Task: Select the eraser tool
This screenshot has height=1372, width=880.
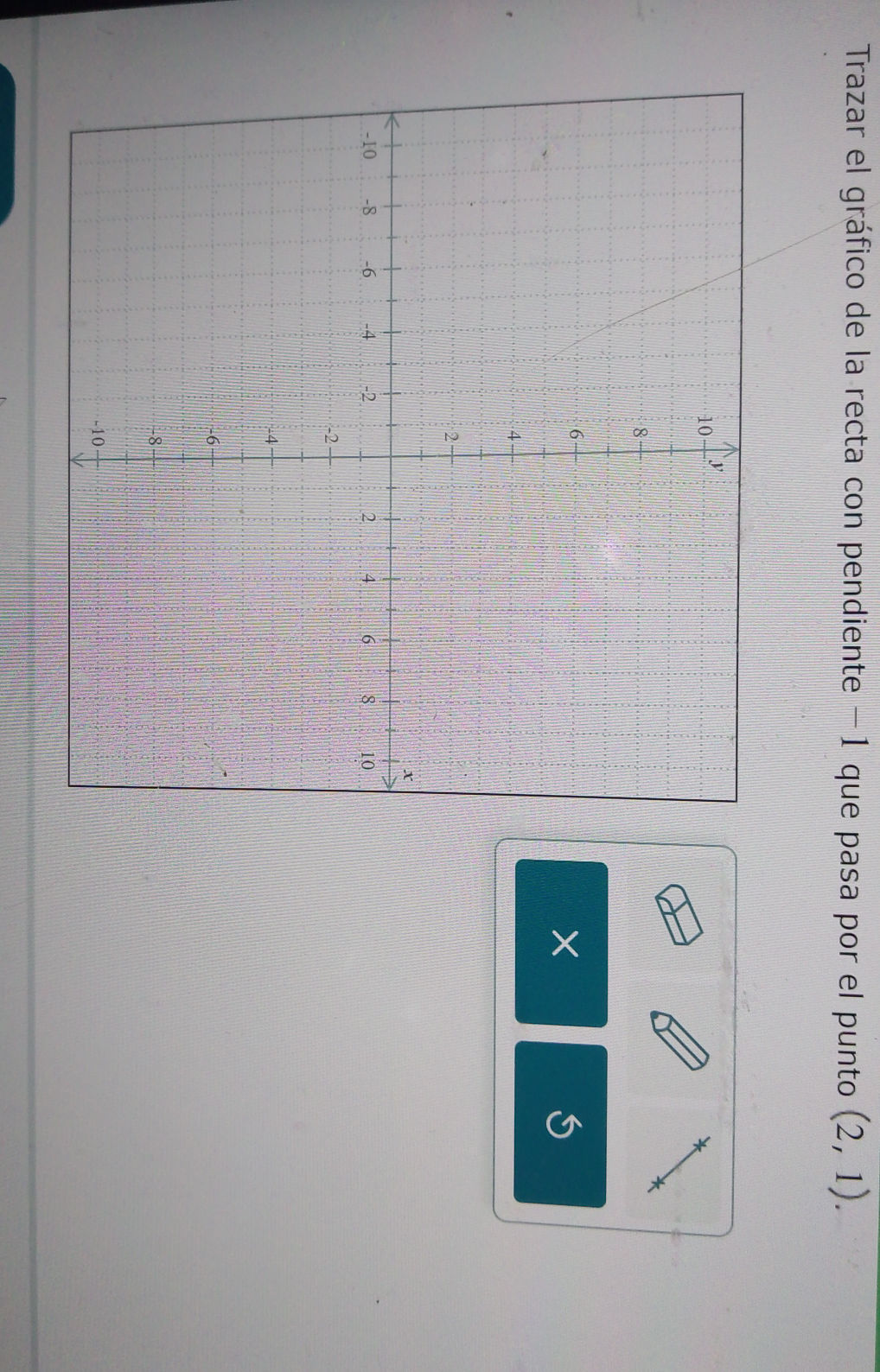Action: [x=679, y=918]
